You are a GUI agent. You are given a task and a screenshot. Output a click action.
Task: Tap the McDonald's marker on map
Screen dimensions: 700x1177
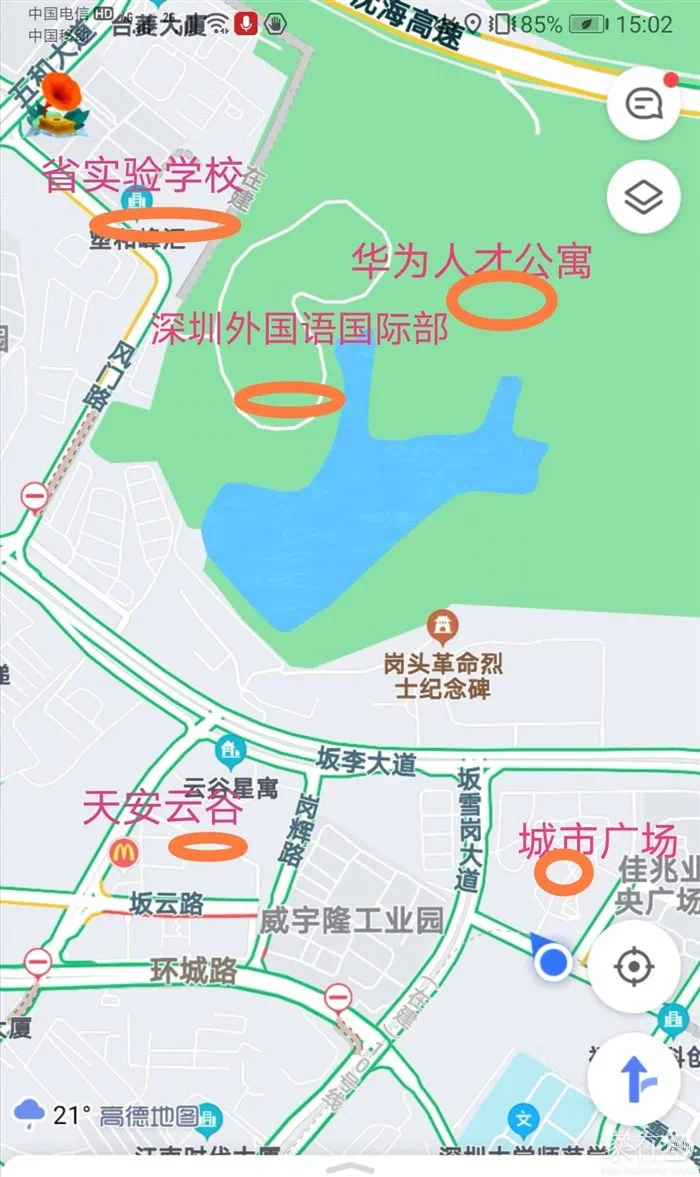[123, 853]
